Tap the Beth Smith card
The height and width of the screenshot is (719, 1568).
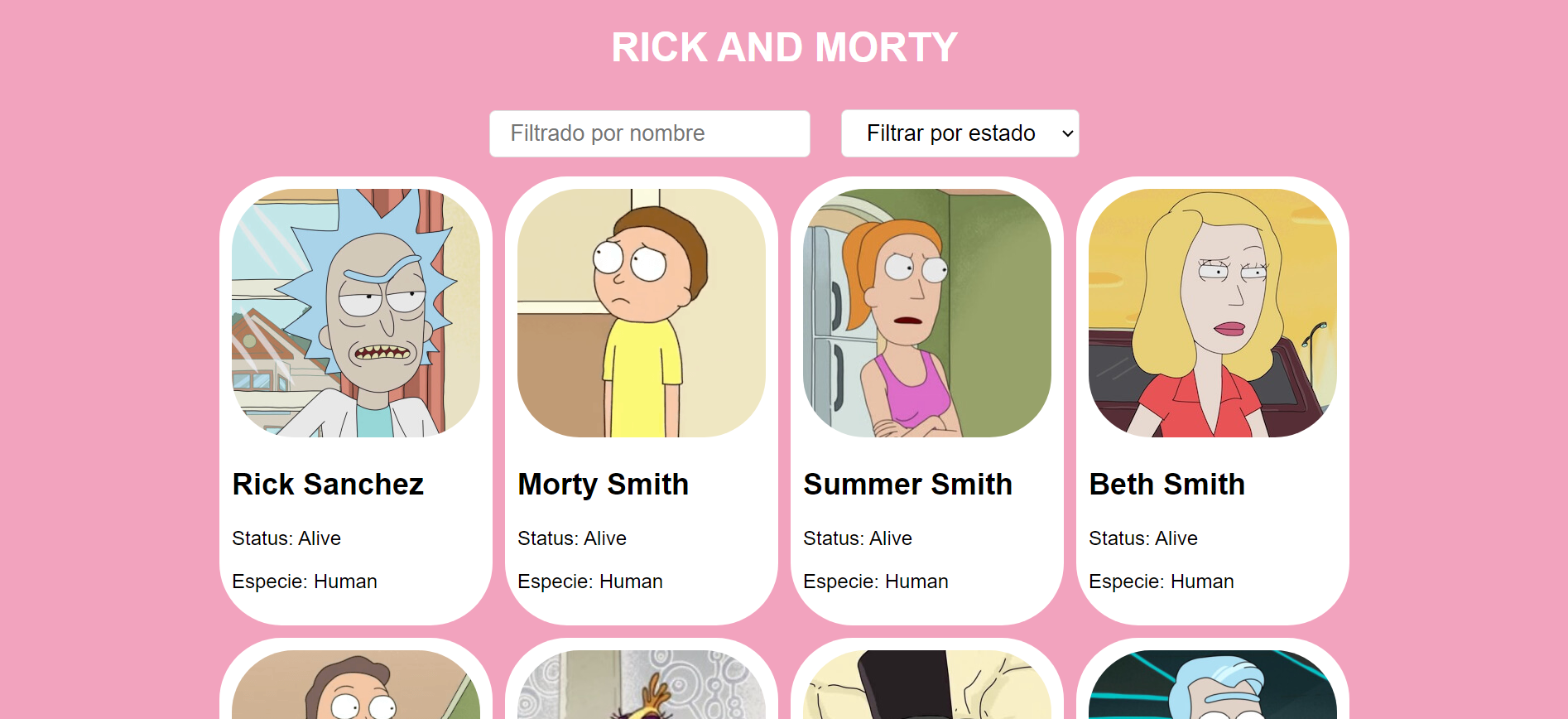point(1212,400)
